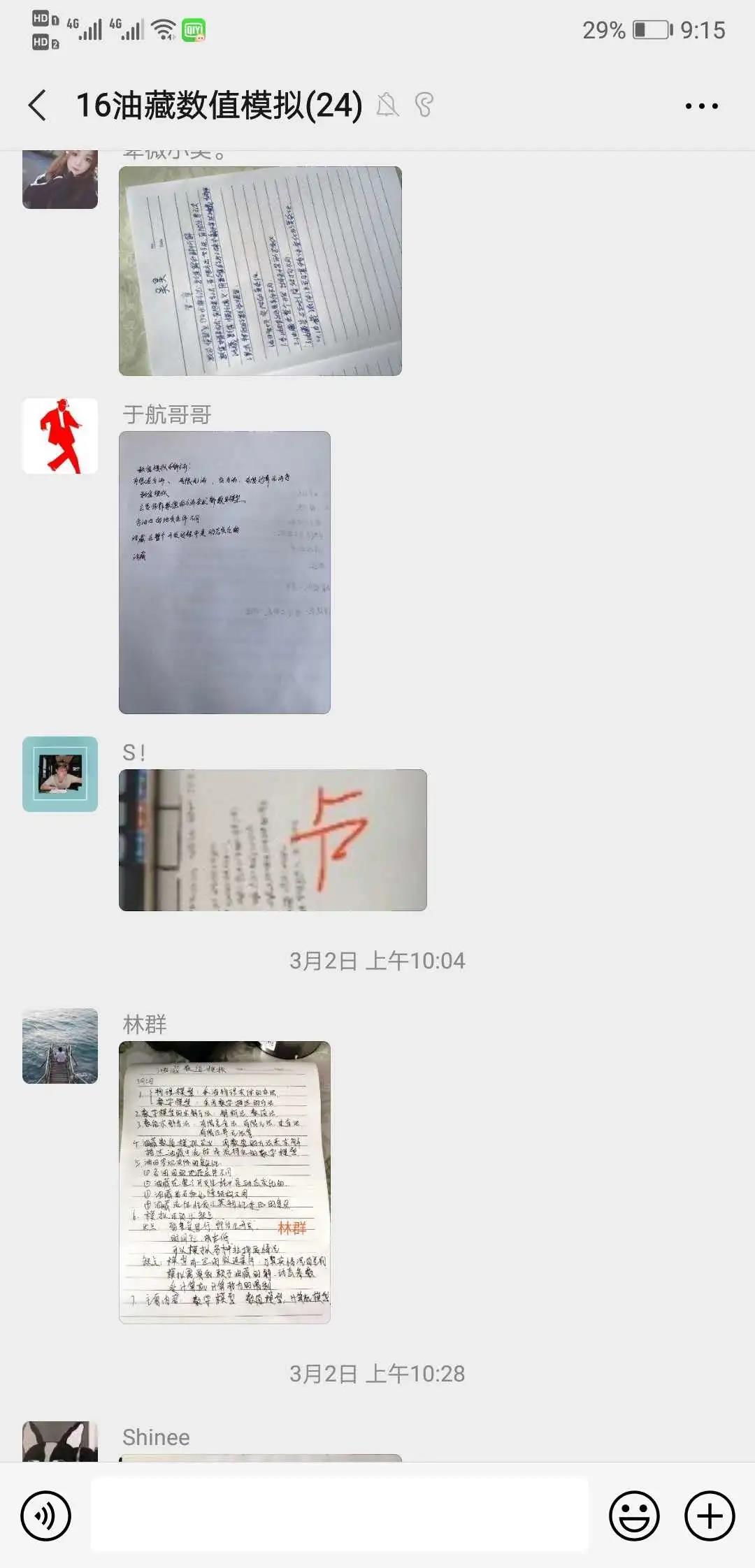View the photo sent by 于航哥哥
This screenshot has height=1568, width=755.
pyautogui.click(x=224, y=572)
